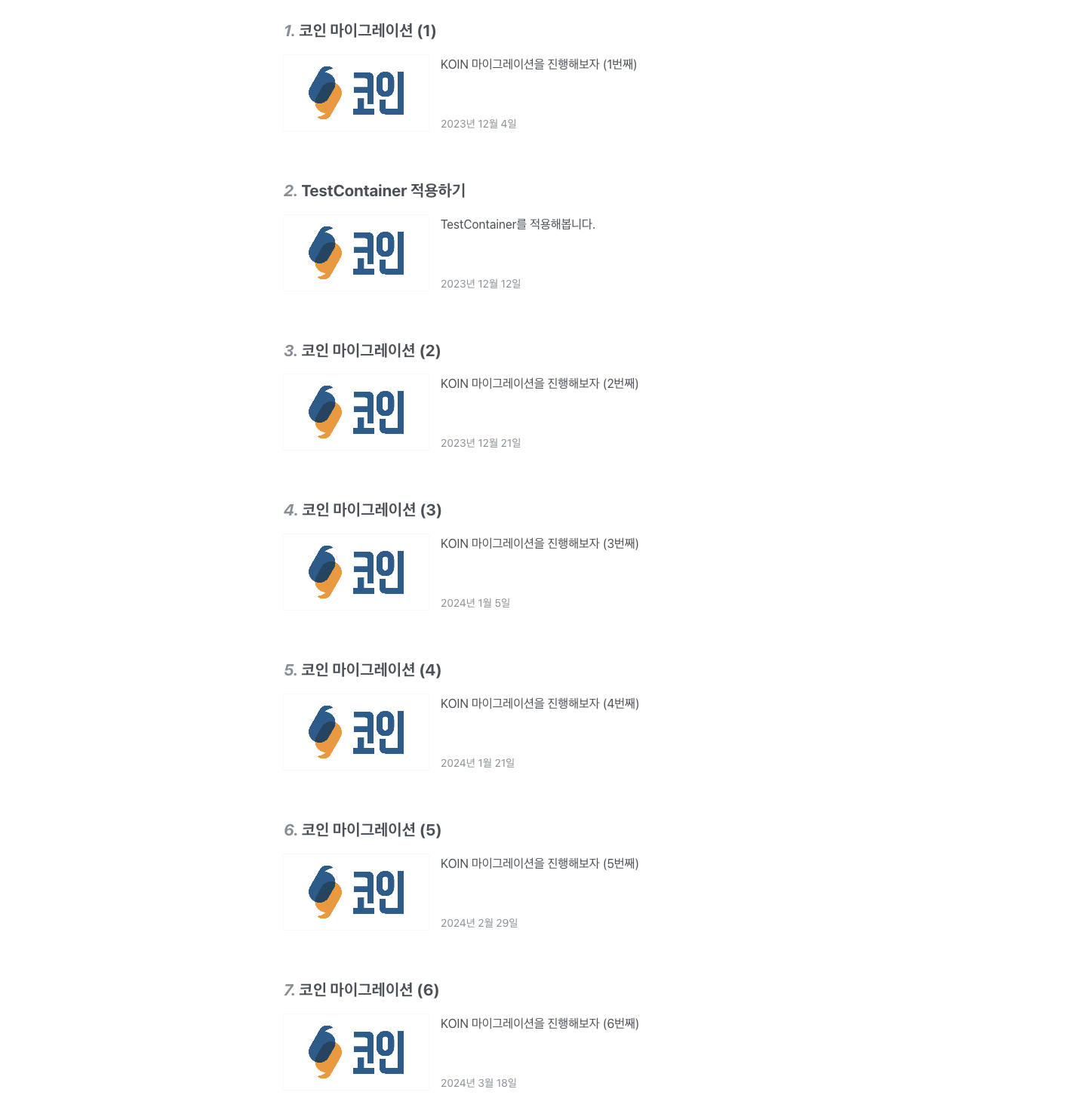Tap the thumbnail dated 2024년 1월 21일
The image size is (1067, 1120).
pyautogui.click(x=356, y=732)
